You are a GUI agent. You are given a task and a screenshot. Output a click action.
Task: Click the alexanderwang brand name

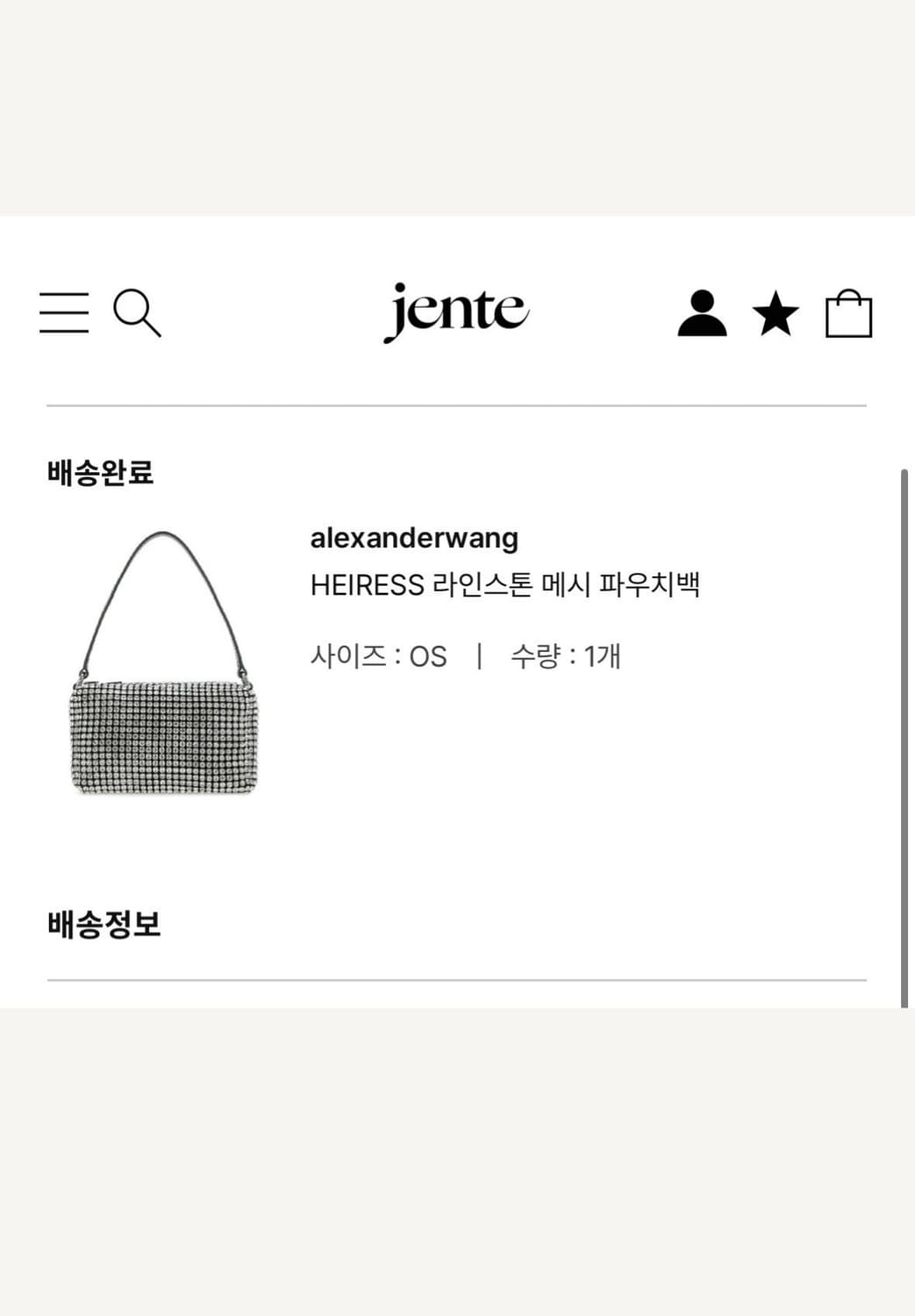click(414, 540)
